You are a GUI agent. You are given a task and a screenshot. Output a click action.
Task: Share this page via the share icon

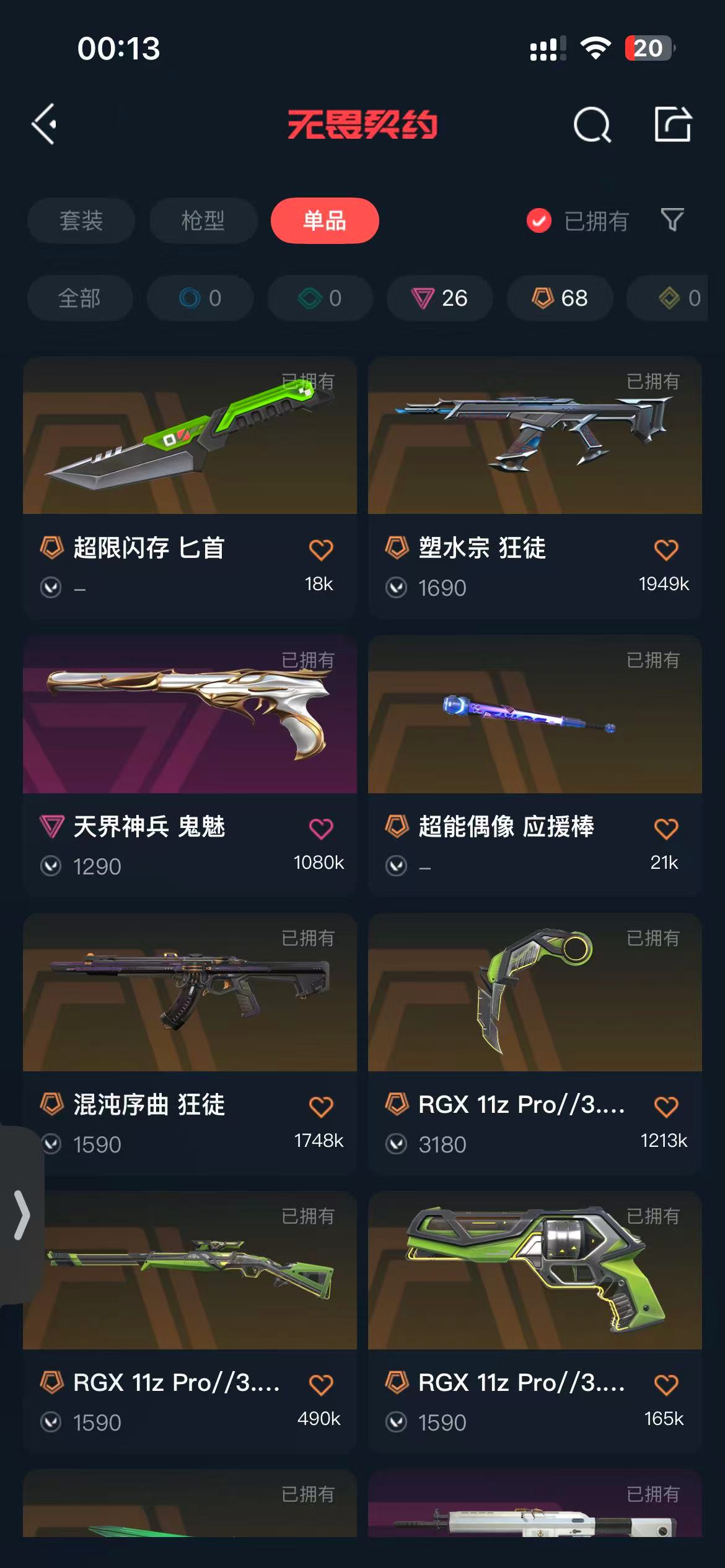(672, 124)
